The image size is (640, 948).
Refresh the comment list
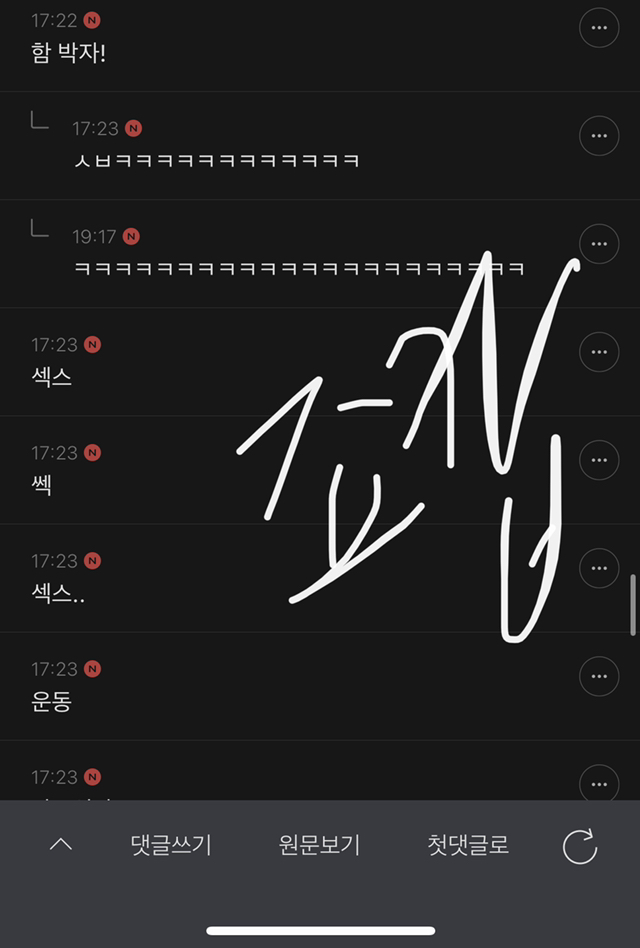pos(580,846)
